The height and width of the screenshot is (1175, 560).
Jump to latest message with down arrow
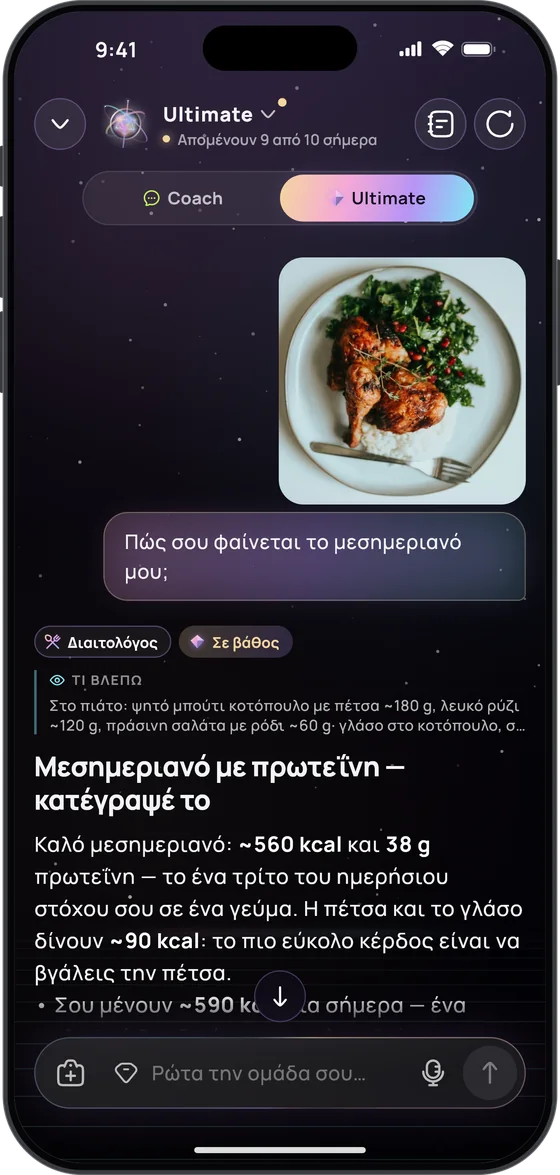[x=280, y=997]
